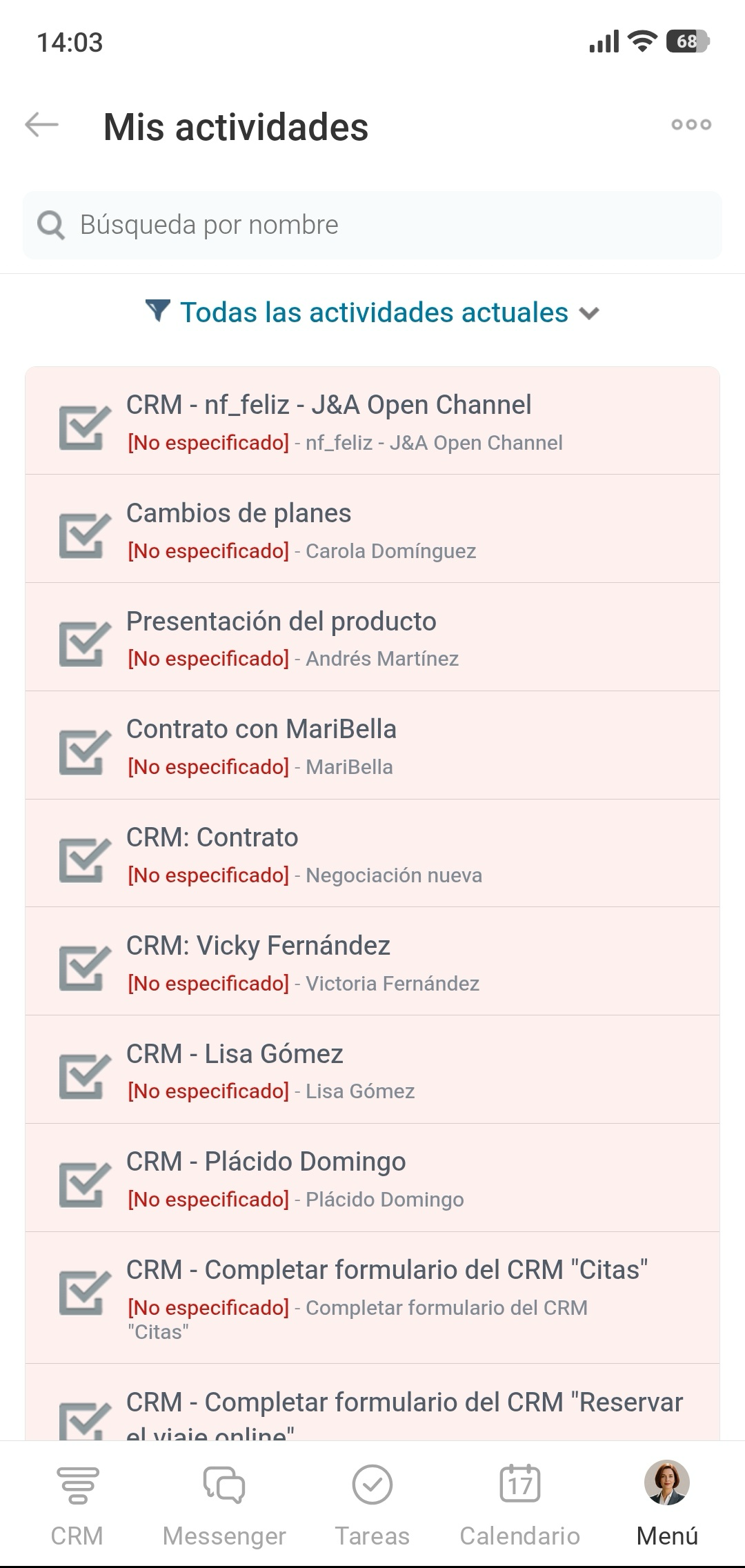Tap the Búsqueda por nombre search field
This screenshot has height=1568, width=745.
pos(372,225)
